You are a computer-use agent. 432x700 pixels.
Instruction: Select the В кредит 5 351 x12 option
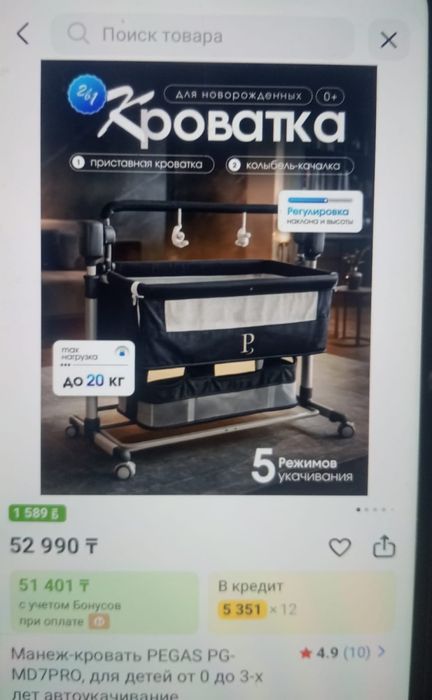pos(301,602)
